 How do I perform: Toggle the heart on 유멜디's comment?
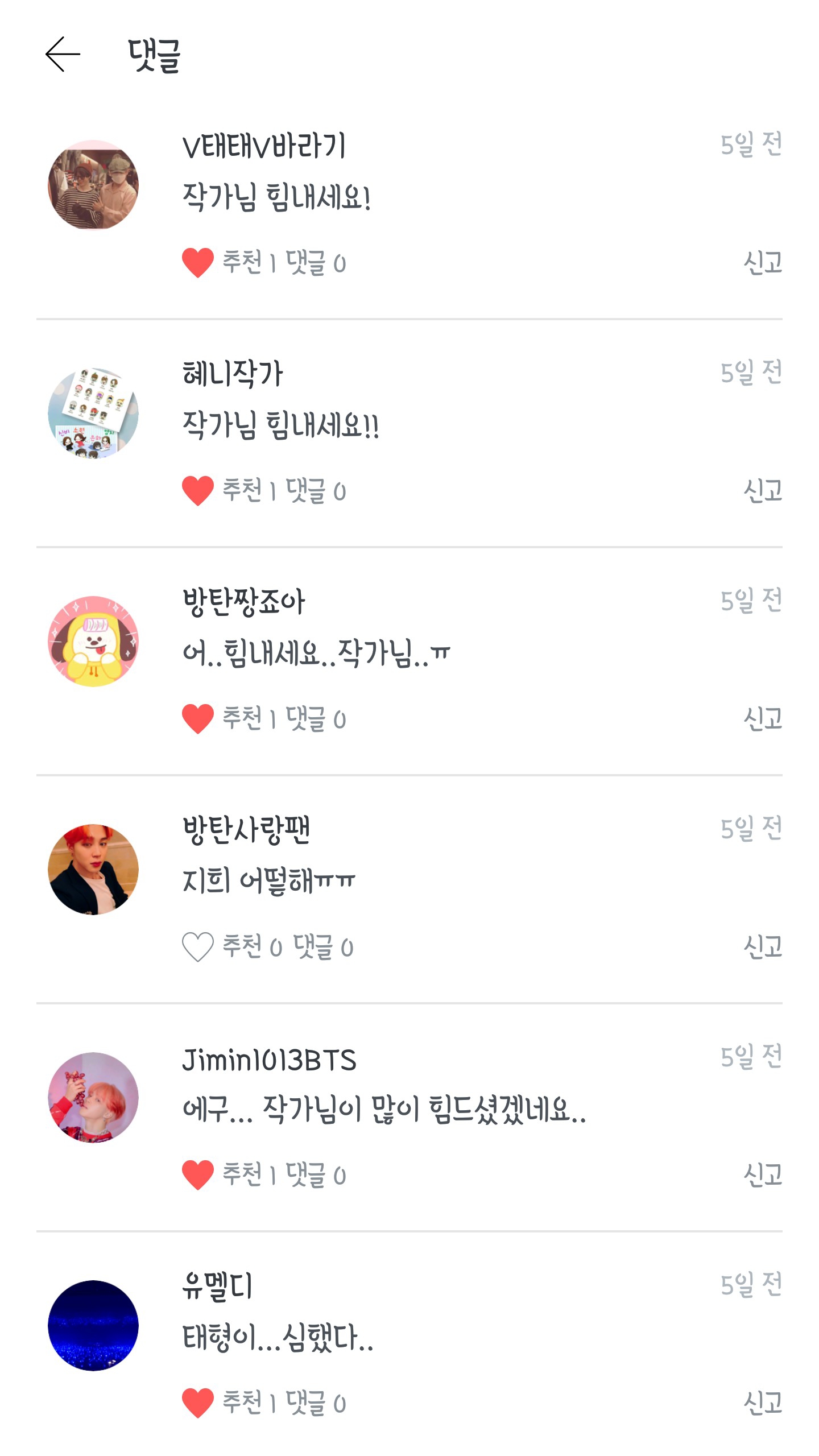pos(197,1403)
